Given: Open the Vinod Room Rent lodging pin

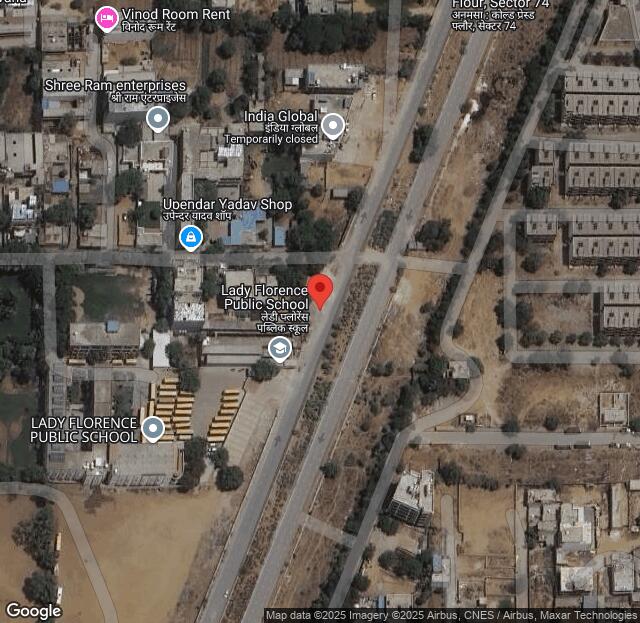Looking at the screenshot, I should click(x=106, y=17).
